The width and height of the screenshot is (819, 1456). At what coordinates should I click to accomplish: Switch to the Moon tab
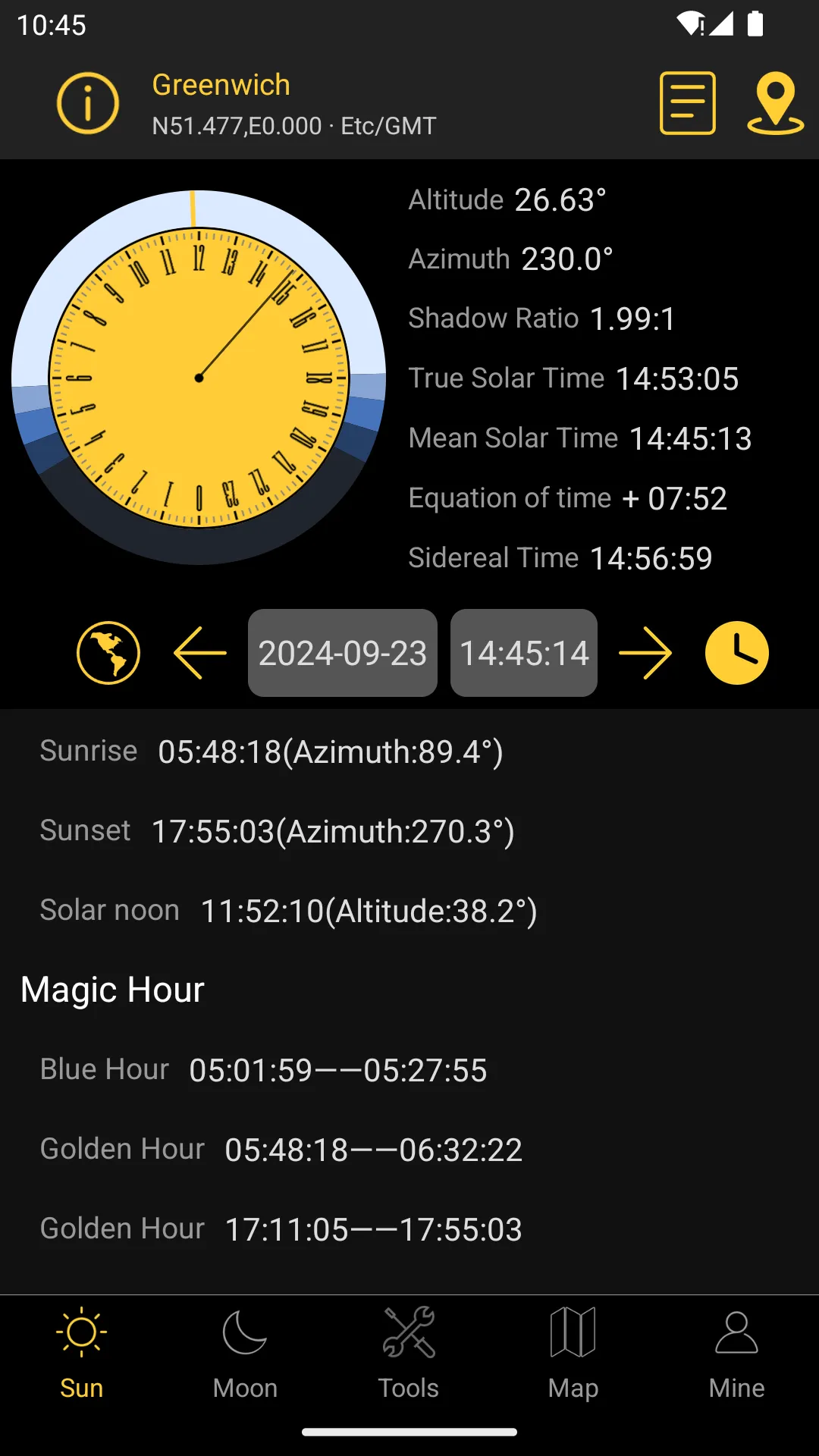[x=245, y=1354]
